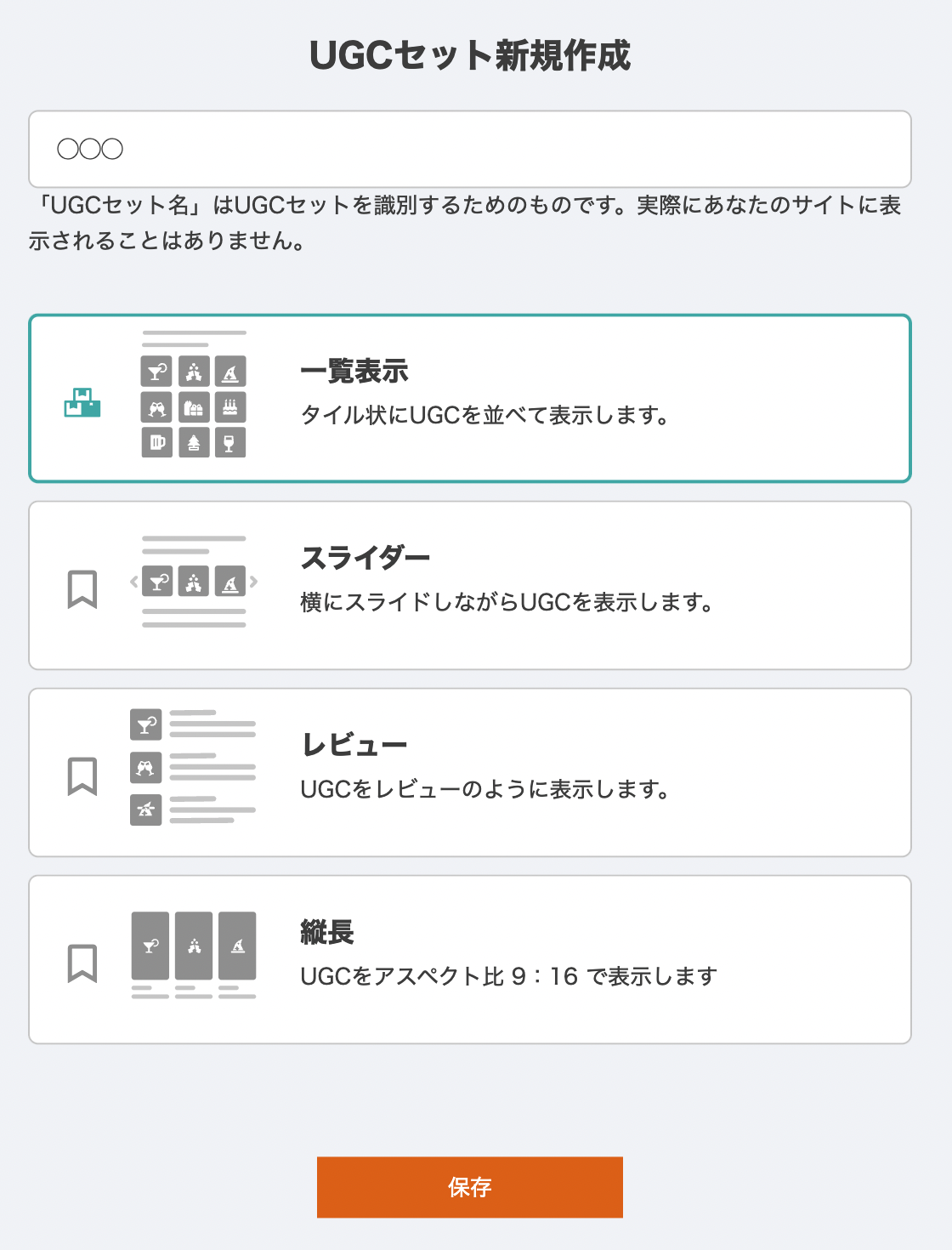This screenshot has width=952, height=1250.
Task: Click the UGCセット名 input field
Action: tap(470, 149)
